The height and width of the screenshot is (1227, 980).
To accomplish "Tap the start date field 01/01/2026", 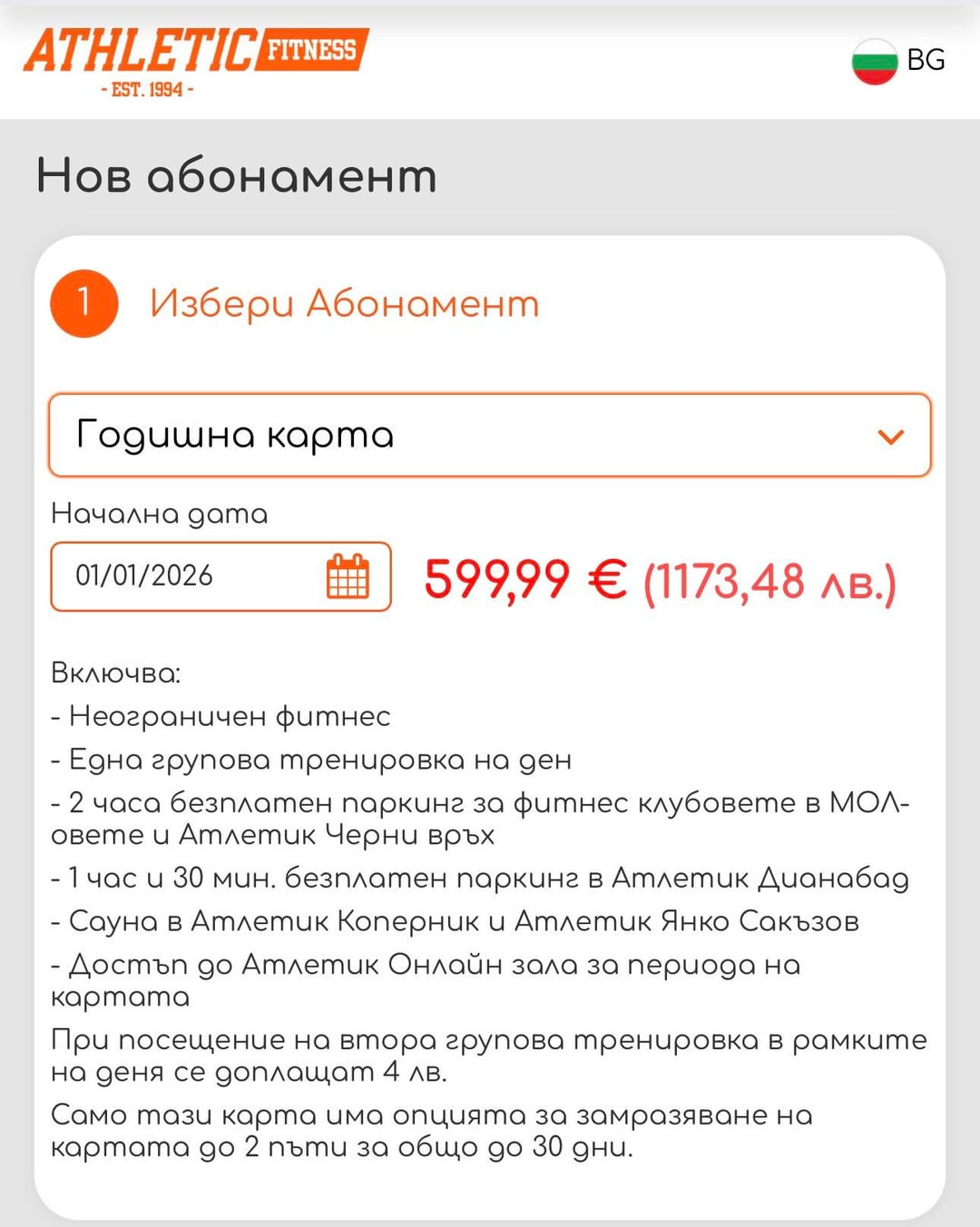I will [x=181, y=576].
